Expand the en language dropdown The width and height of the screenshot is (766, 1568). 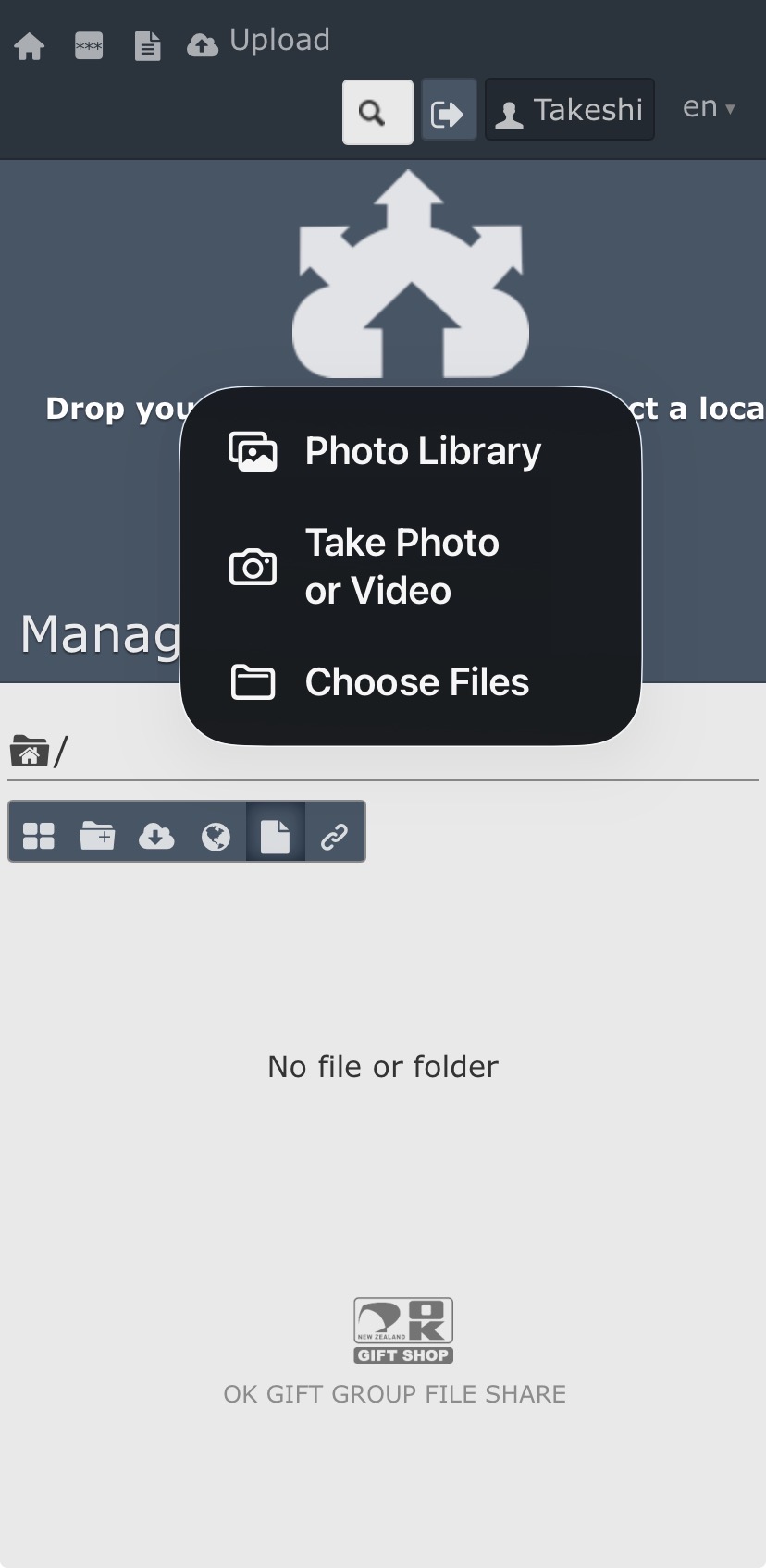(708, 108)
